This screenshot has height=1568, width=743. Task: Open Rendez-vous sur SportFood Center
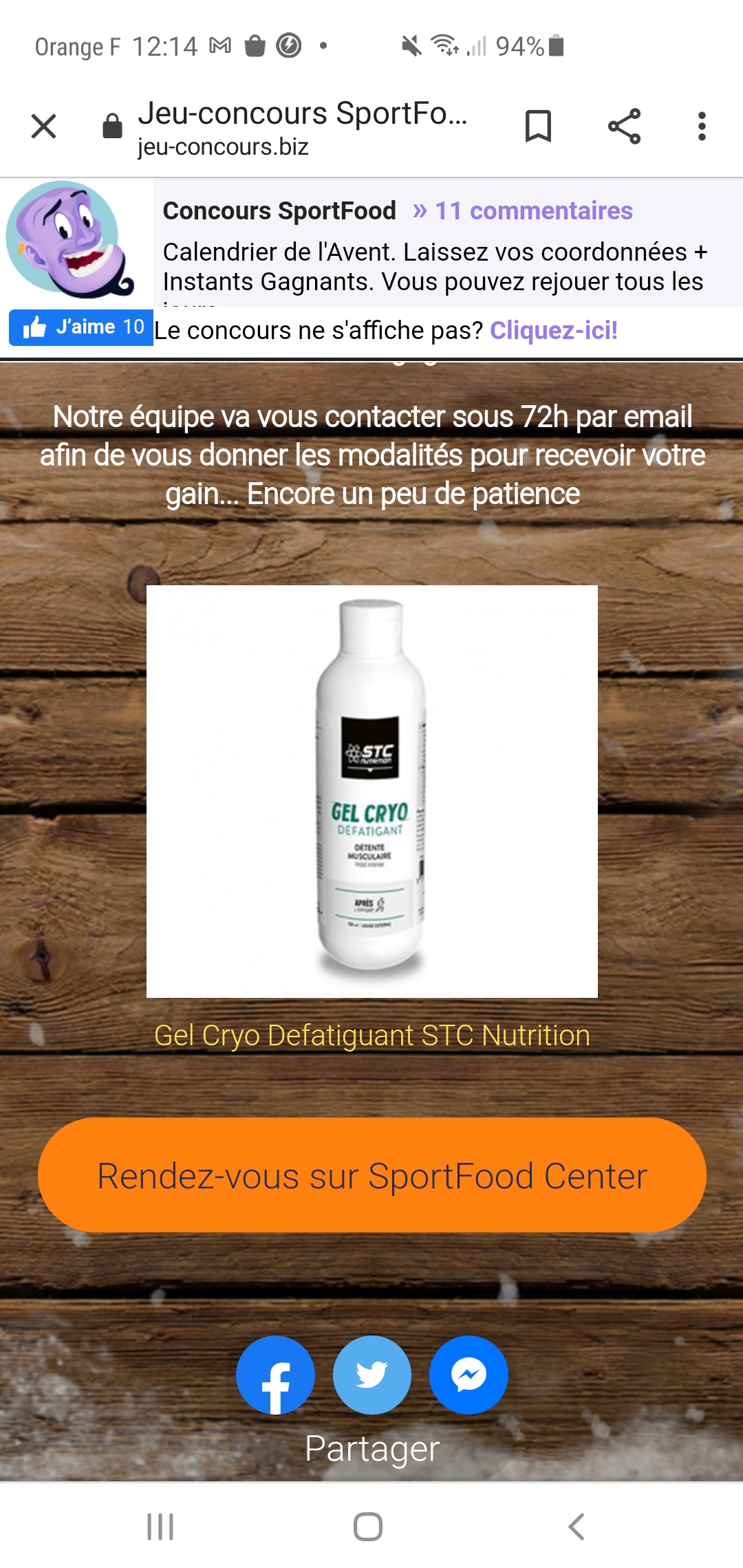(371, 1175)
